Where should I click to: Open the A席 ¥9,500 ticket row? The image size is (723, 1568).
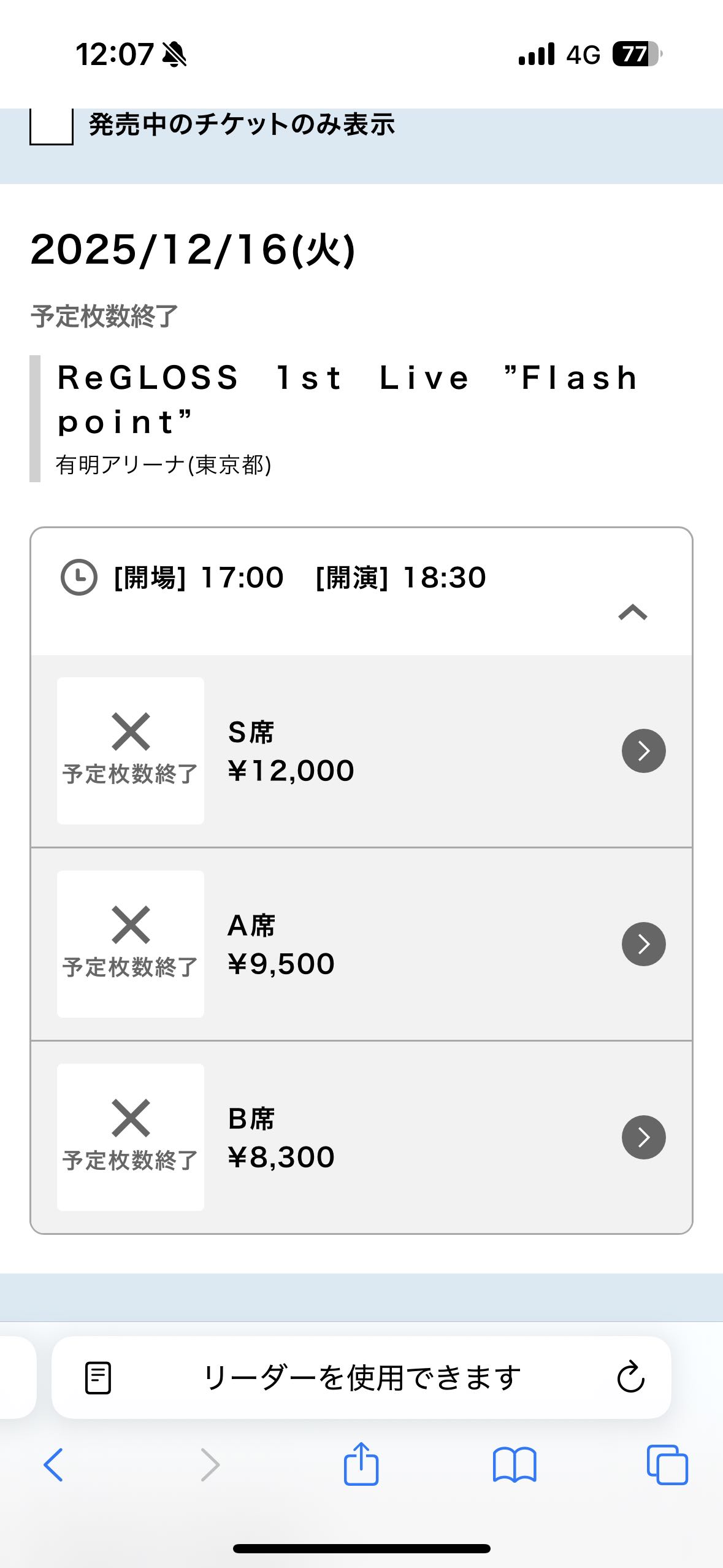click(643, 944)
